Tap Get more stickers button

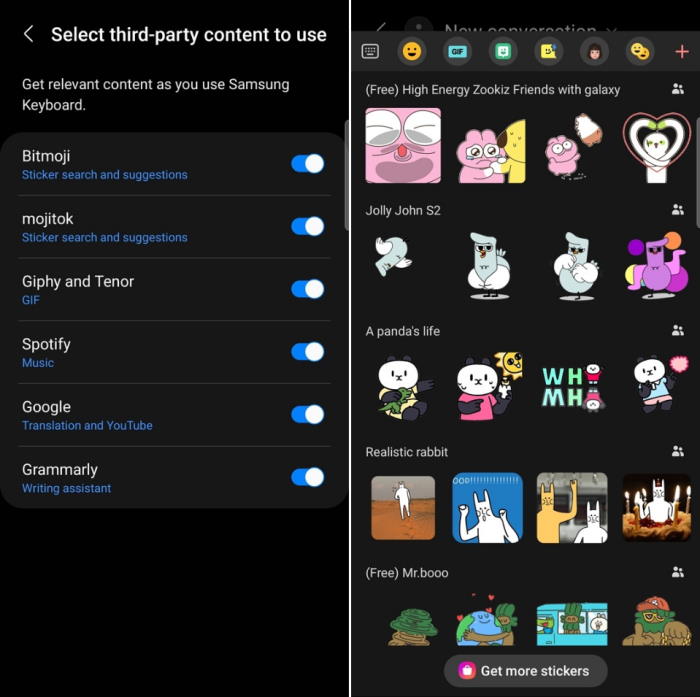[x=525, y=670]
